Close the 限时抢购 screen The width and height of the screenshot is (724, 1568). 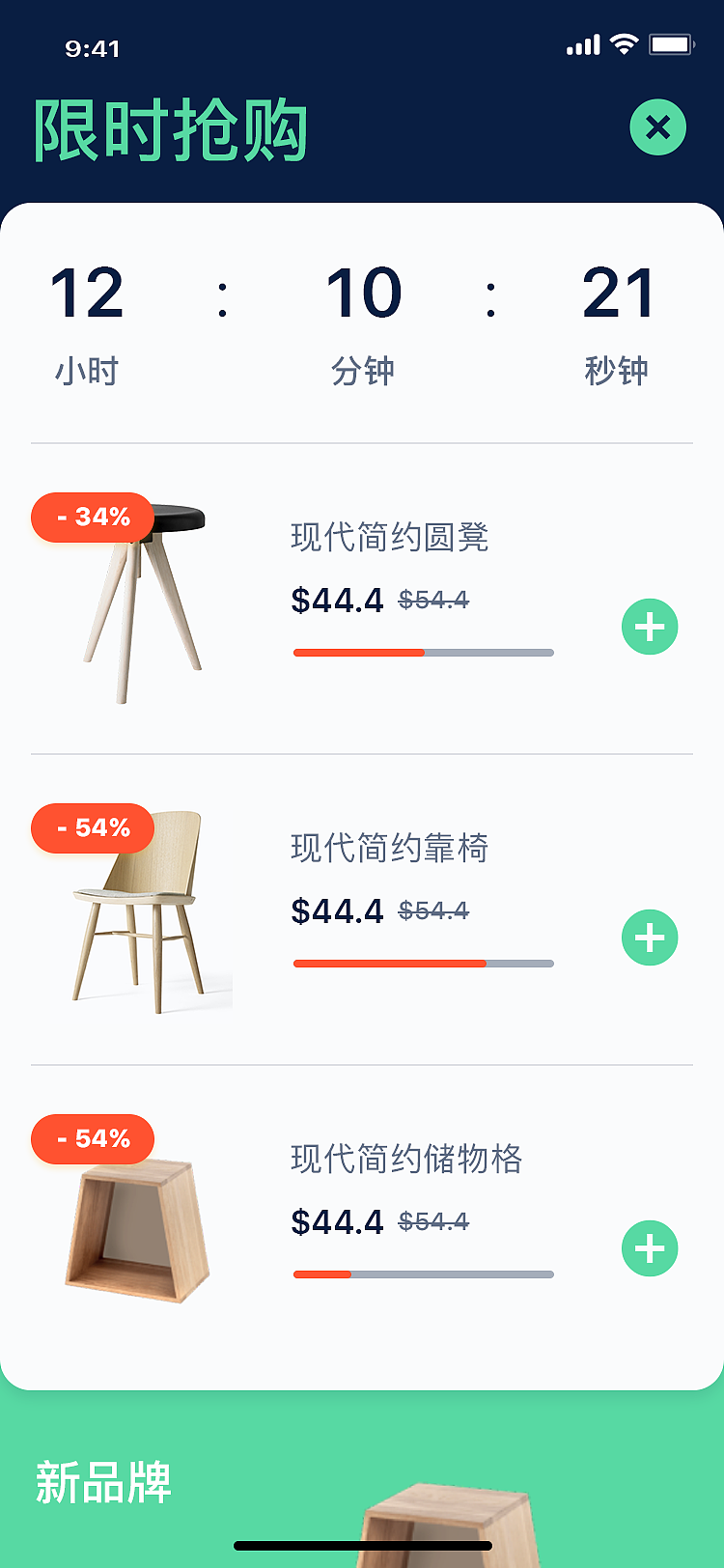658,126
